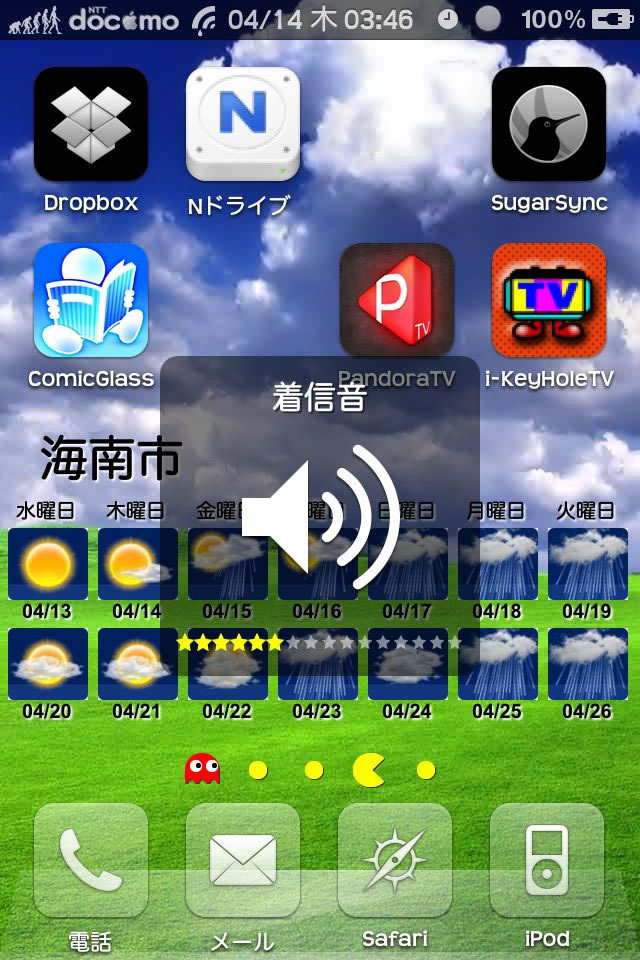Launch ComicGlass comic reader
Screen dimensions: 640x960
[x=91, y=300]
